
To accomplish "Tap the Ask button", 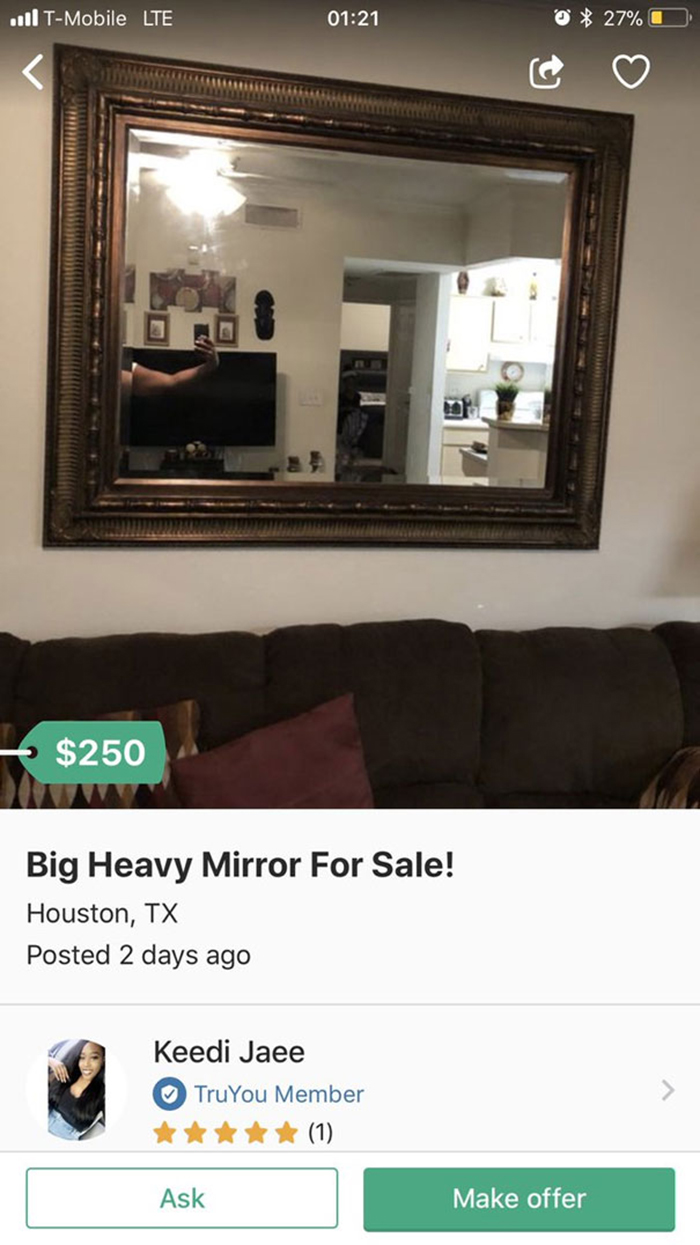I will click(x=182, y=1198).
